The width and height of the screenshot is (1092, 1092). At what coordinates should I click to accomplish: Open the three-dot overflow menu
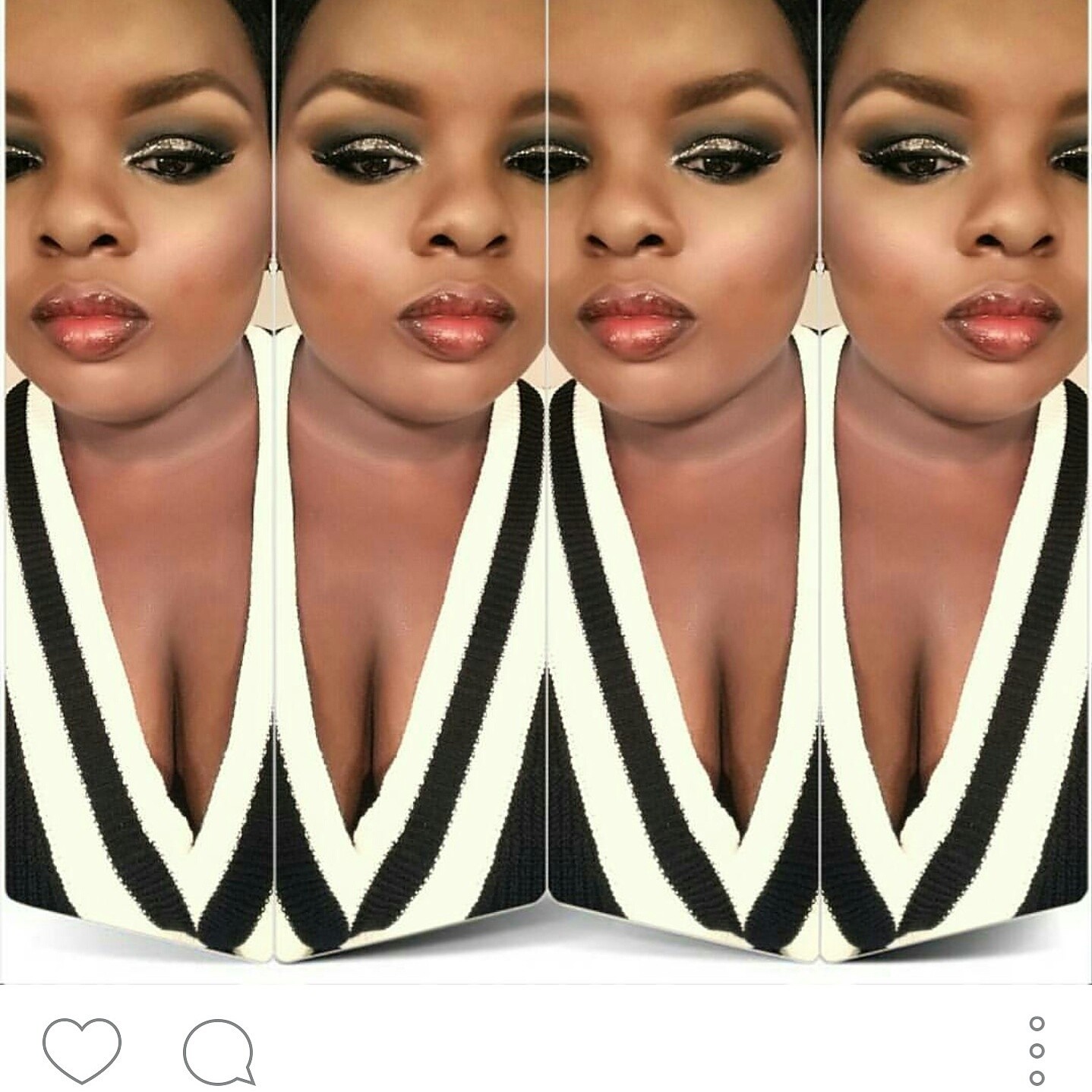pos(1037,1050)
